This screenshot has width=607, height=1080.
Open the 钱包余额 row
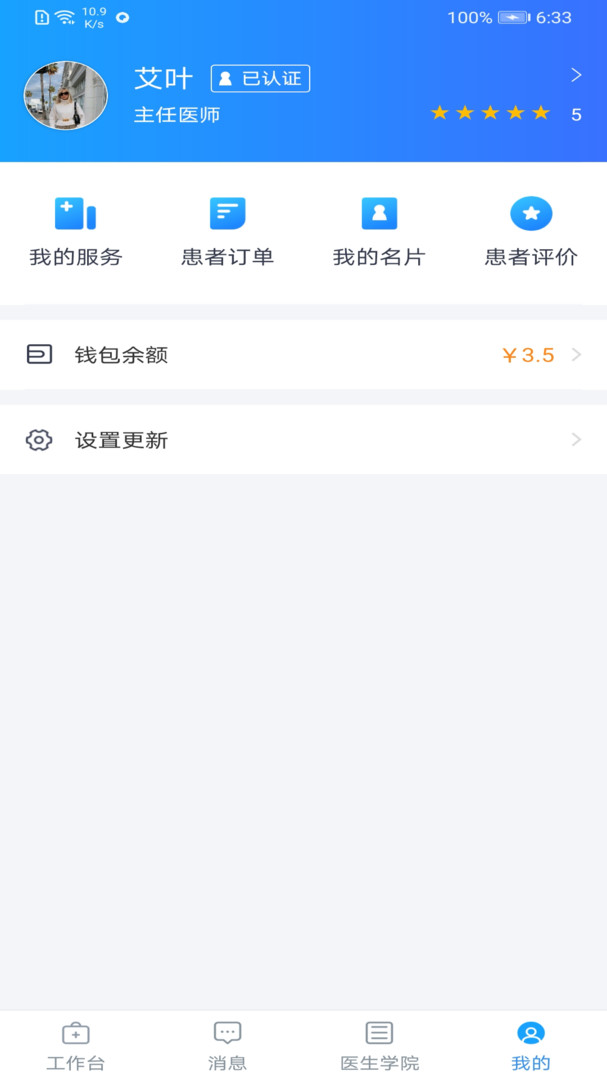[303, 355]
